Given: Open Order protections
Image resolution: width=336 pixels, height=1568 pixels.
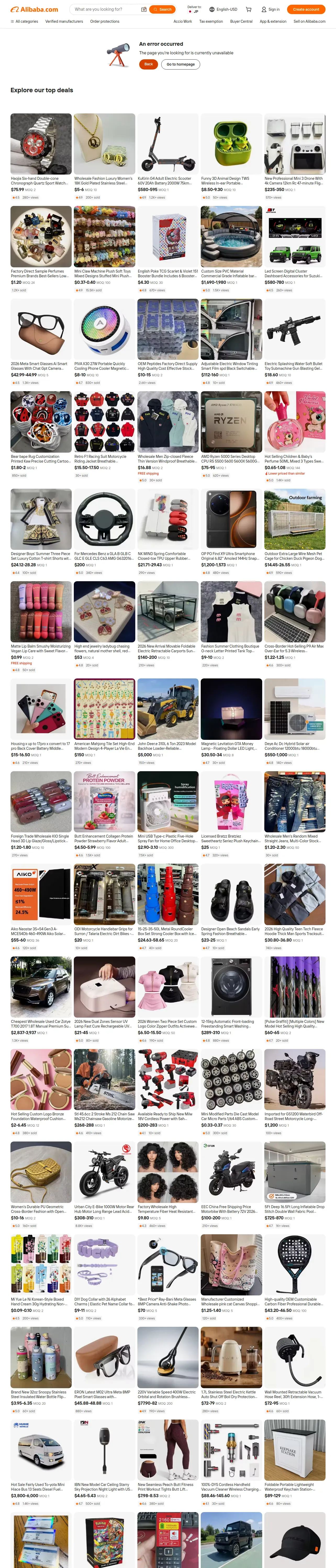Looking at the screenshot, I should point(105,21).
